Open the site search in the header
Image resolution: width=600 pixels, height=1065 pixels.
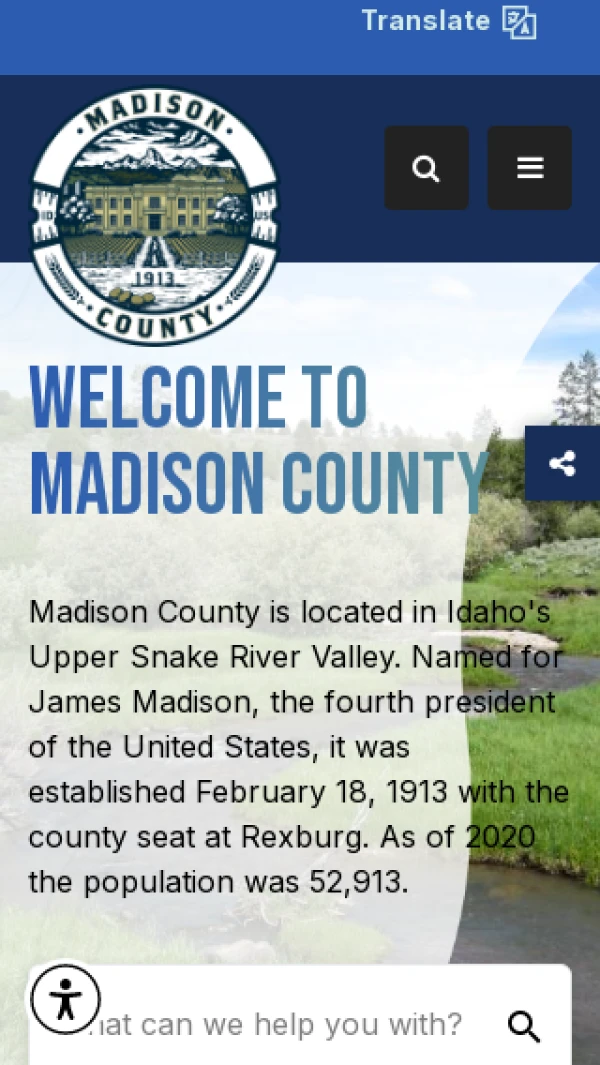(x=426, y=168)
